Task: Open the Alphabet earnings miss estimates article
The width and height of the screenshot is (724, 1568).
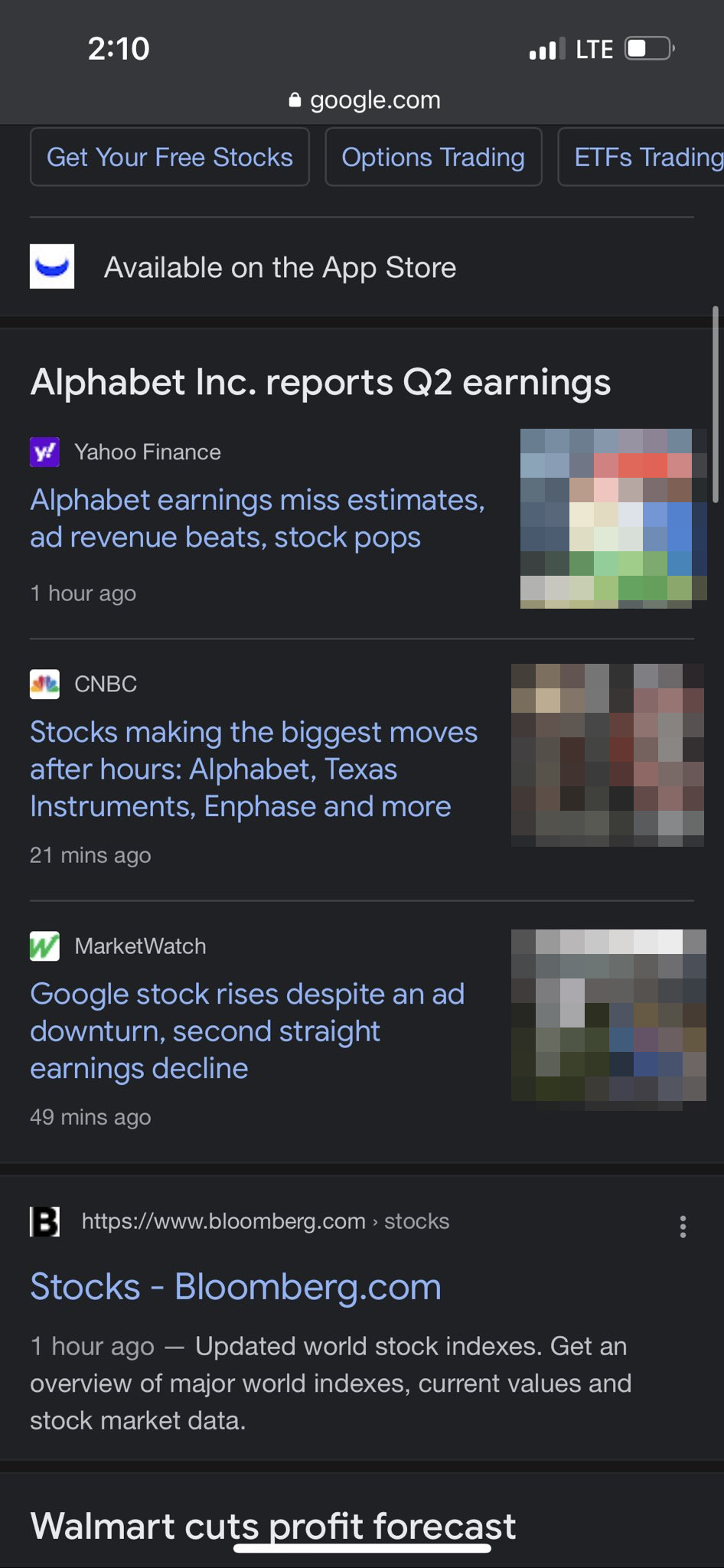Action: click(x=257, y=518)
